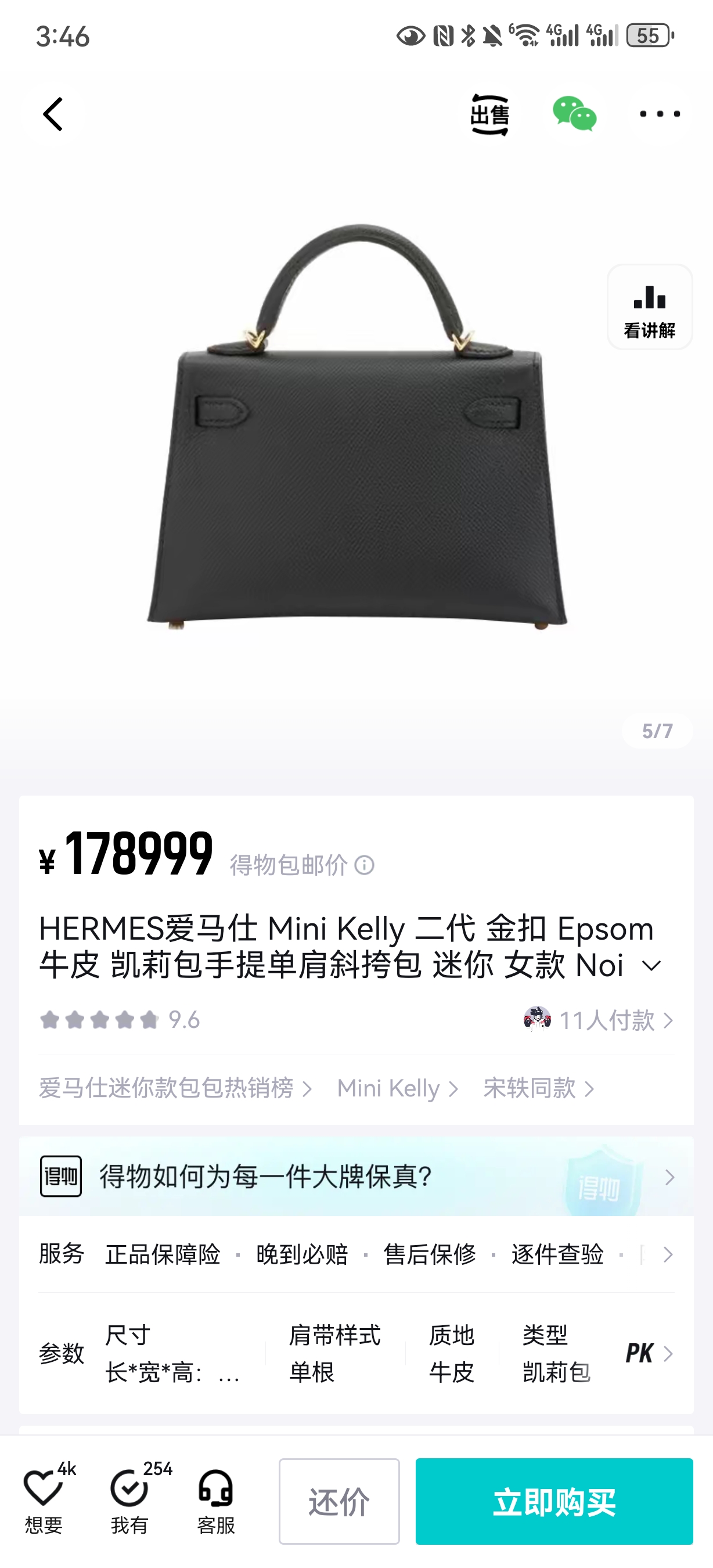Browse 宋轶同款 items

[x=538, y=1088]
